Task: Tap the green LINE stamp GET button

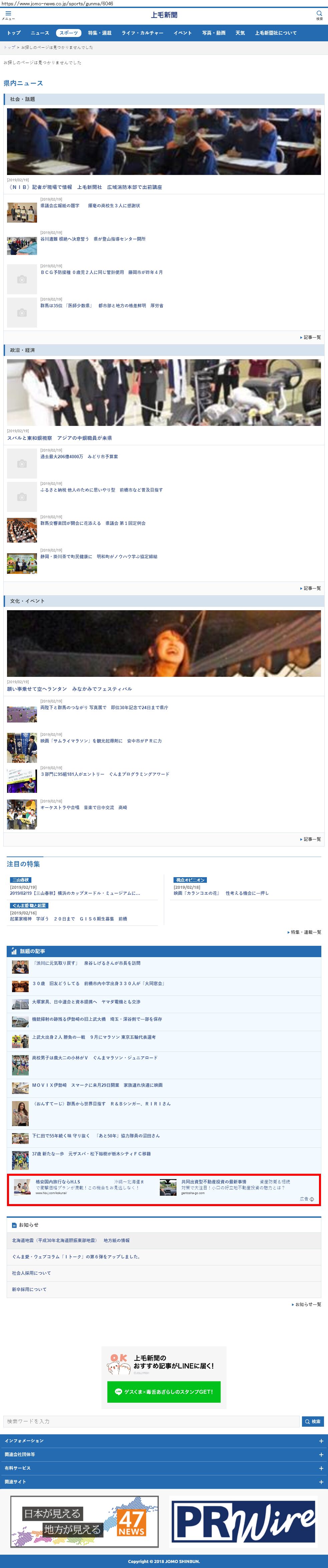Action: point(163,1391)
